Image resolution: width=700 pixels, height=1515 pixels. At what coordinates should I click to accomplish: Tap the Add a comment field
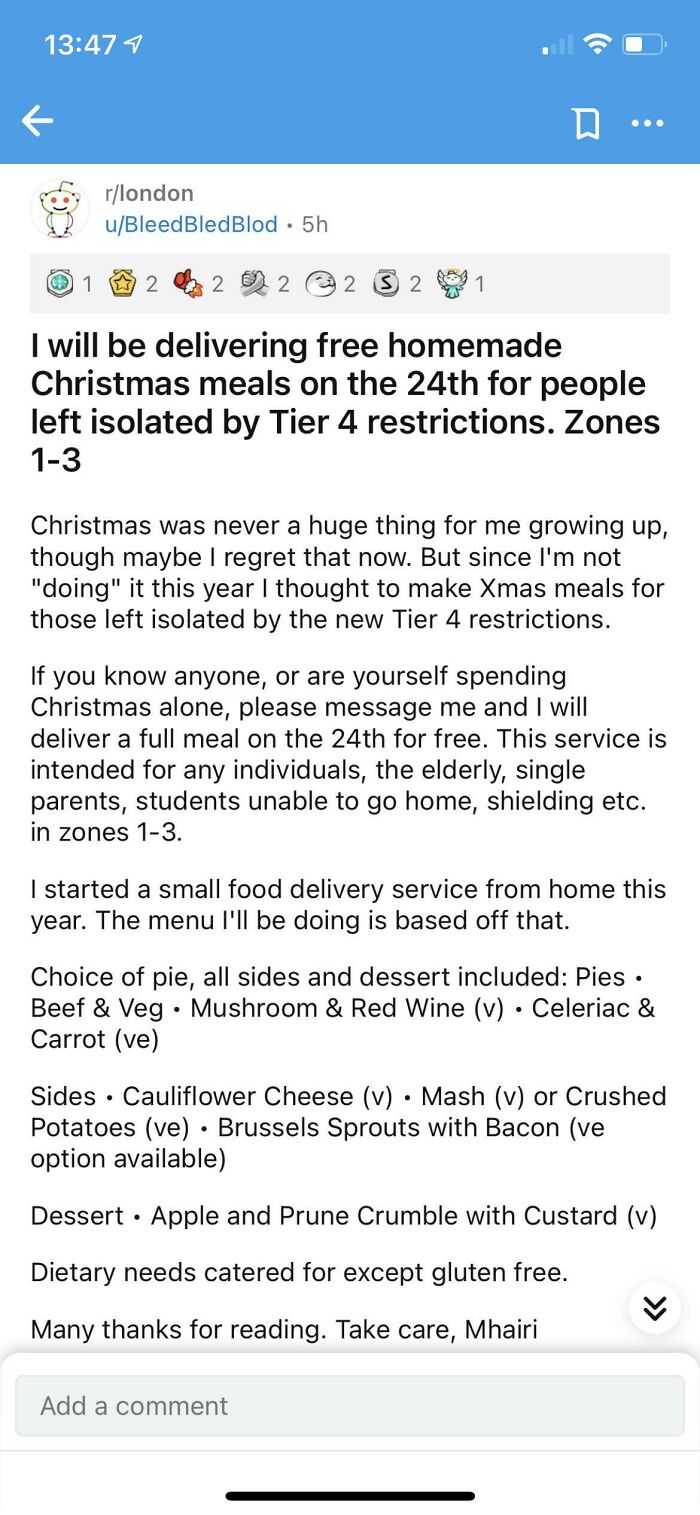click(350, 1405)
